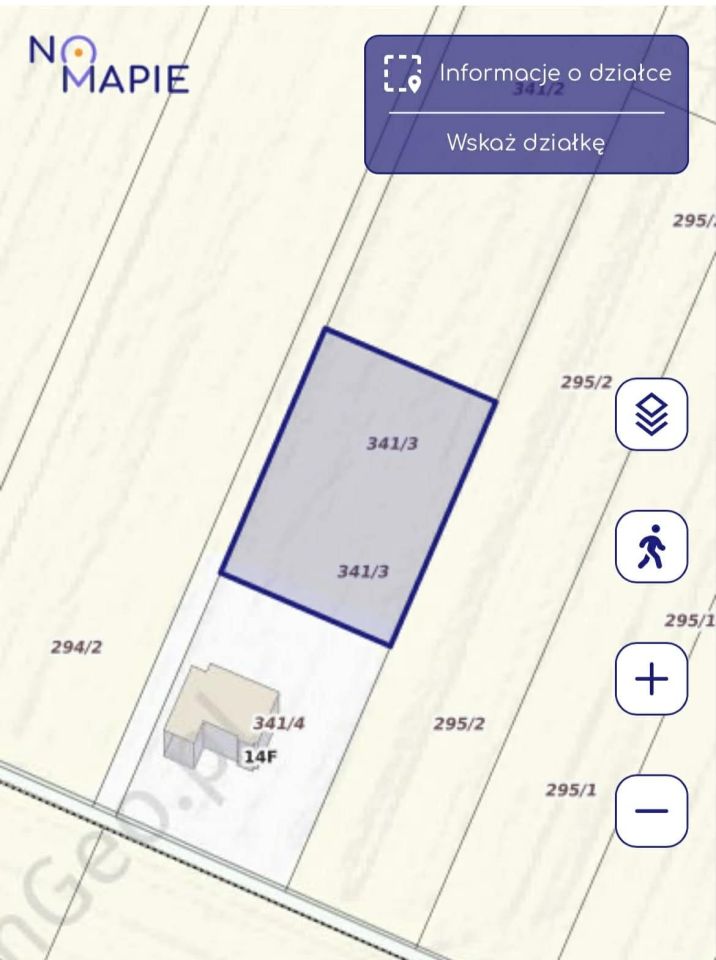Viewport: 716px width, 960px height.
Task: Zoom out with the minus button
Action: (x=651, y=809)
